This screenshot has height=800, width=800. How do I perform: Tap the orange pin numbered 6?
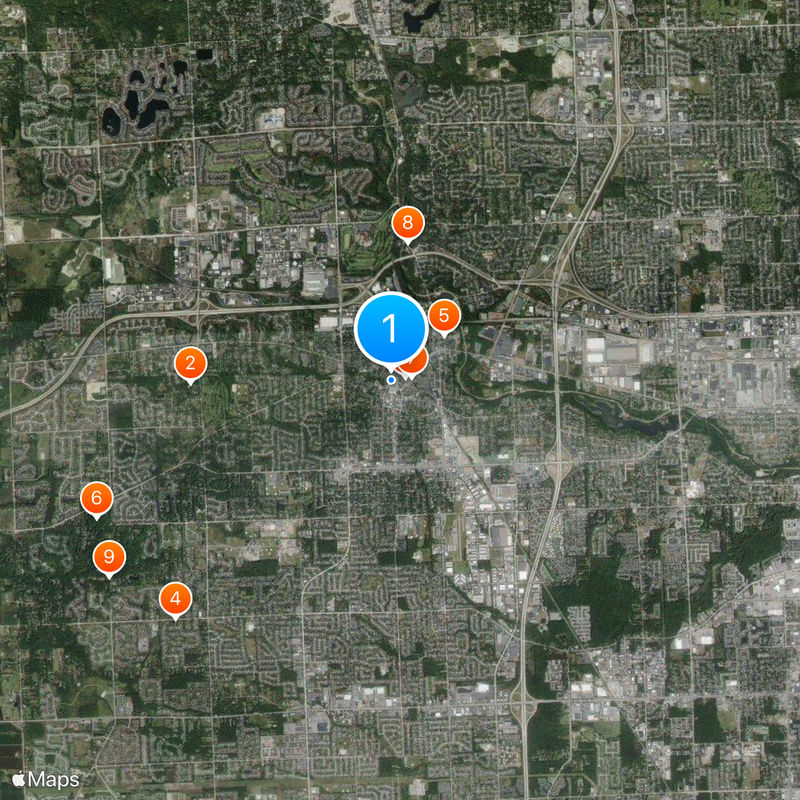[x=96, y=499]
